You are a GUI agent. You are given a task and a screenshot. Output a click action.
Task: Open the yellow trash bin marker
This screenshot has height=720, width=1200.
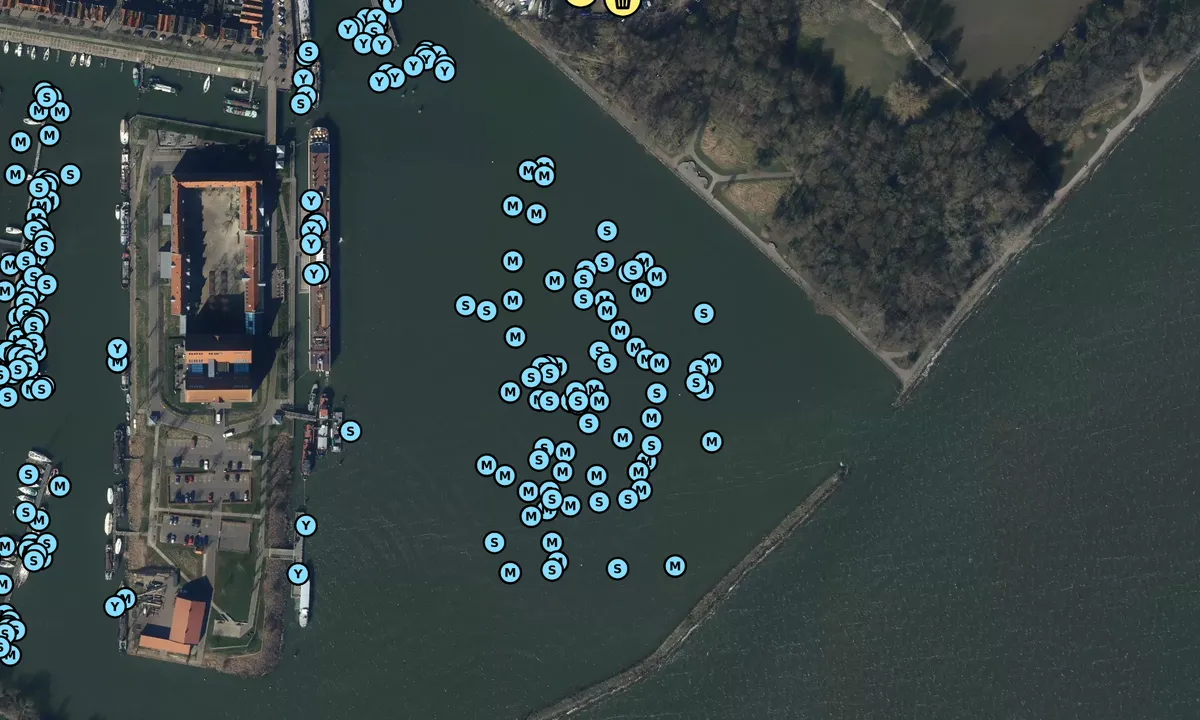pyautogui.click(x=622, y=4)
